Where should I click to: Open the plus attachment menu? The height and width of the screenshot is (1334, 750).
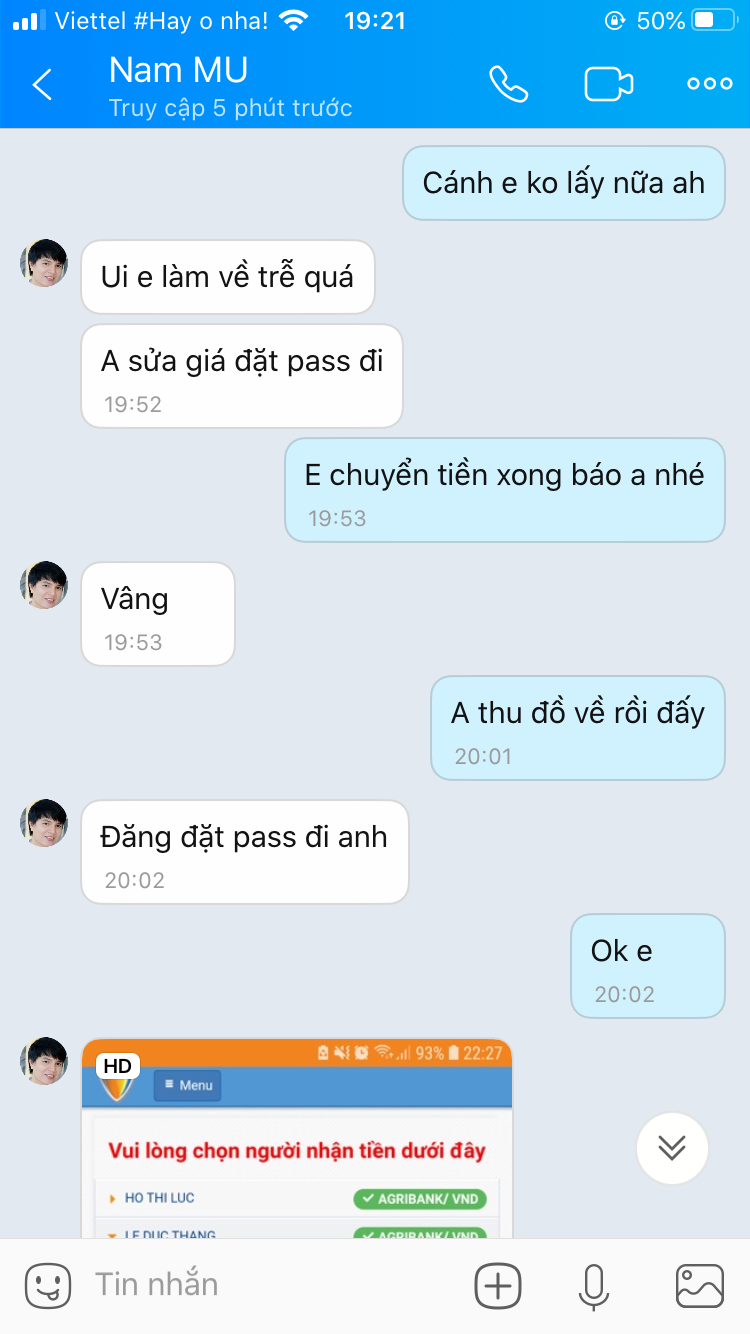click(x=498, y=1285)
